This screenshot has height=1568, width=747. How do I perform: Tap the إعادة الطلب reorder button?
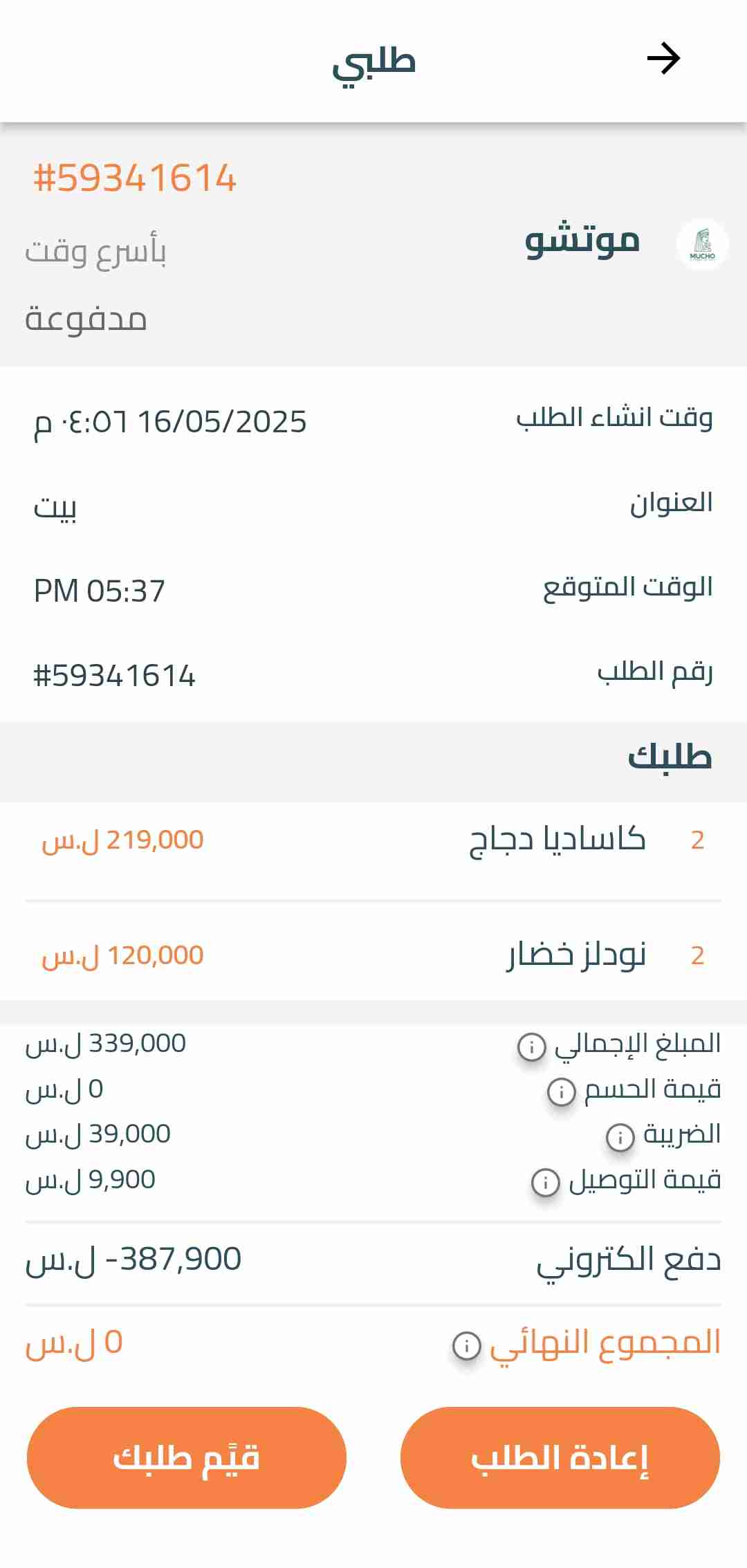pyautogui.click(x=560, y=1457)
